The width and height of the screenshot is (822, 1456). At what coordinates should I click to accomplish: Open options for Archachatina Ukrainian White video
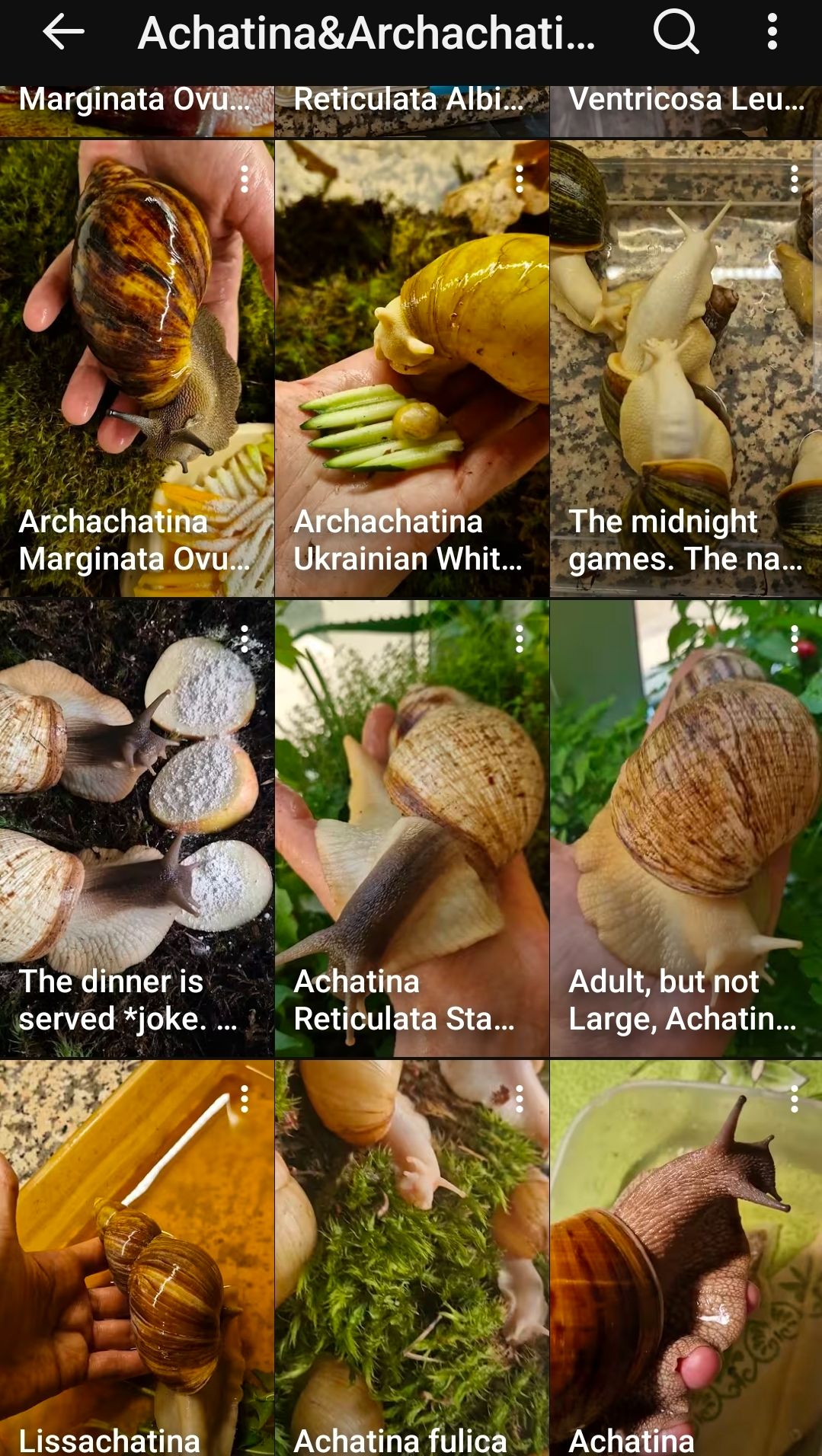(520, 179)
